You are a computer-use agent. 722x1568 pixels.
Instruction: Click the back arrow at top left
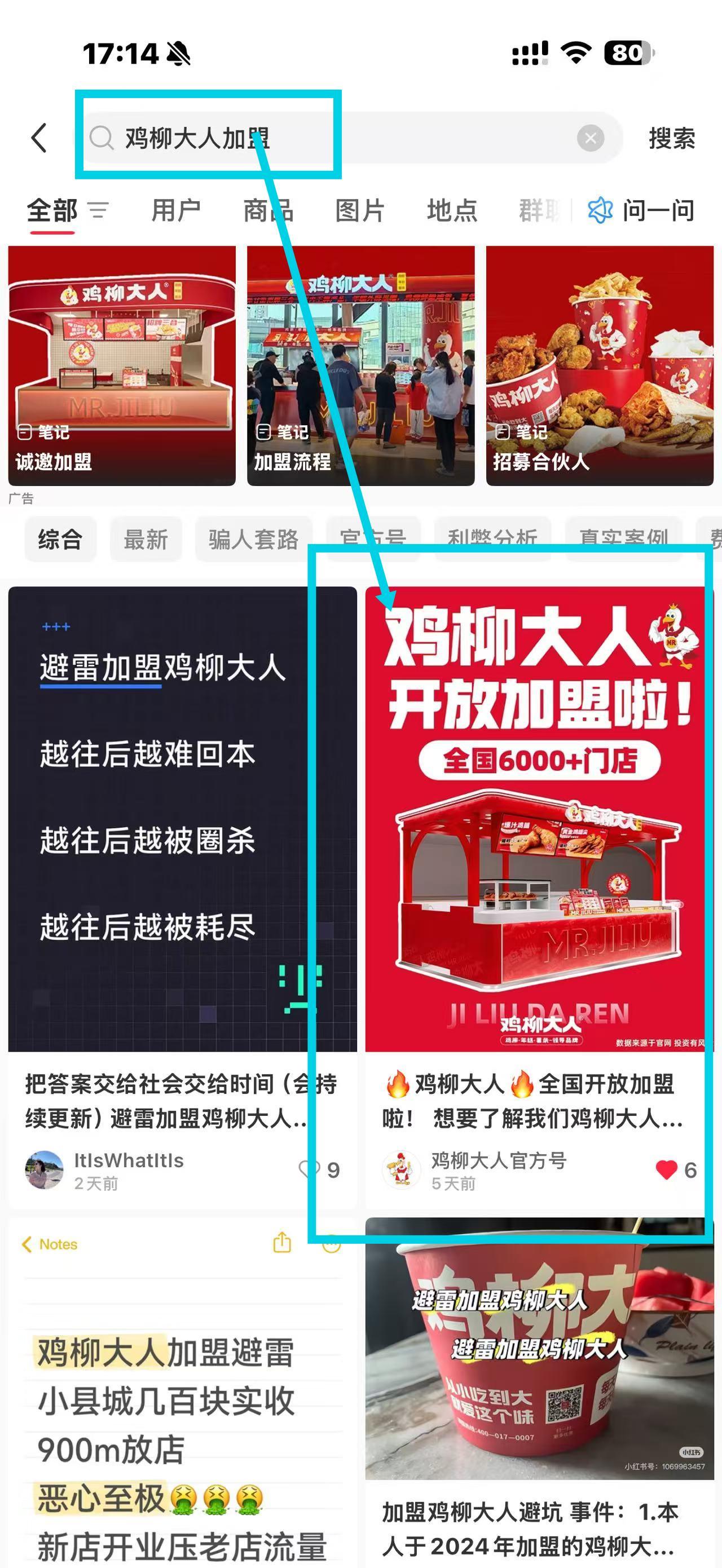click(39, 138)
